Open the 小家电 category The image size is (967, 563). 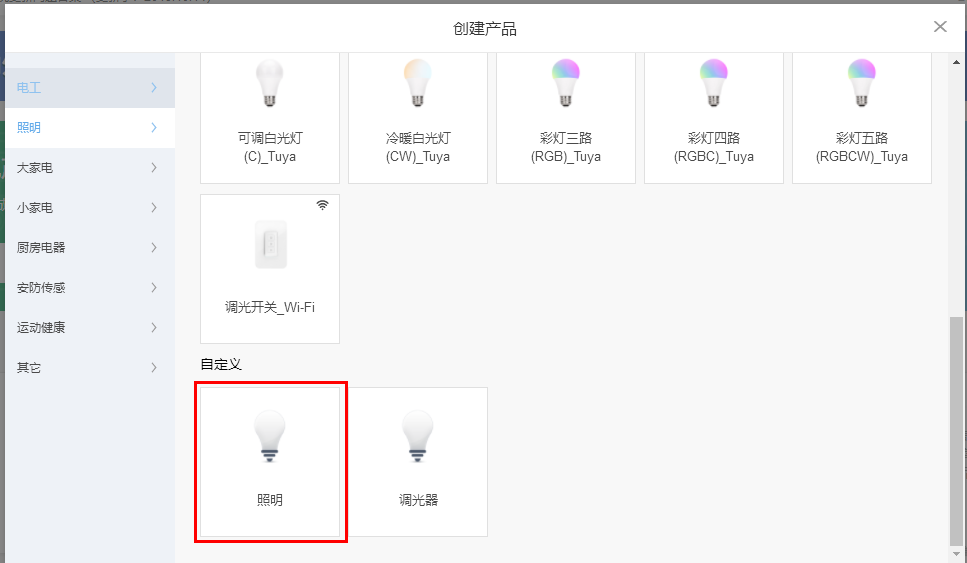click(87, 208)
